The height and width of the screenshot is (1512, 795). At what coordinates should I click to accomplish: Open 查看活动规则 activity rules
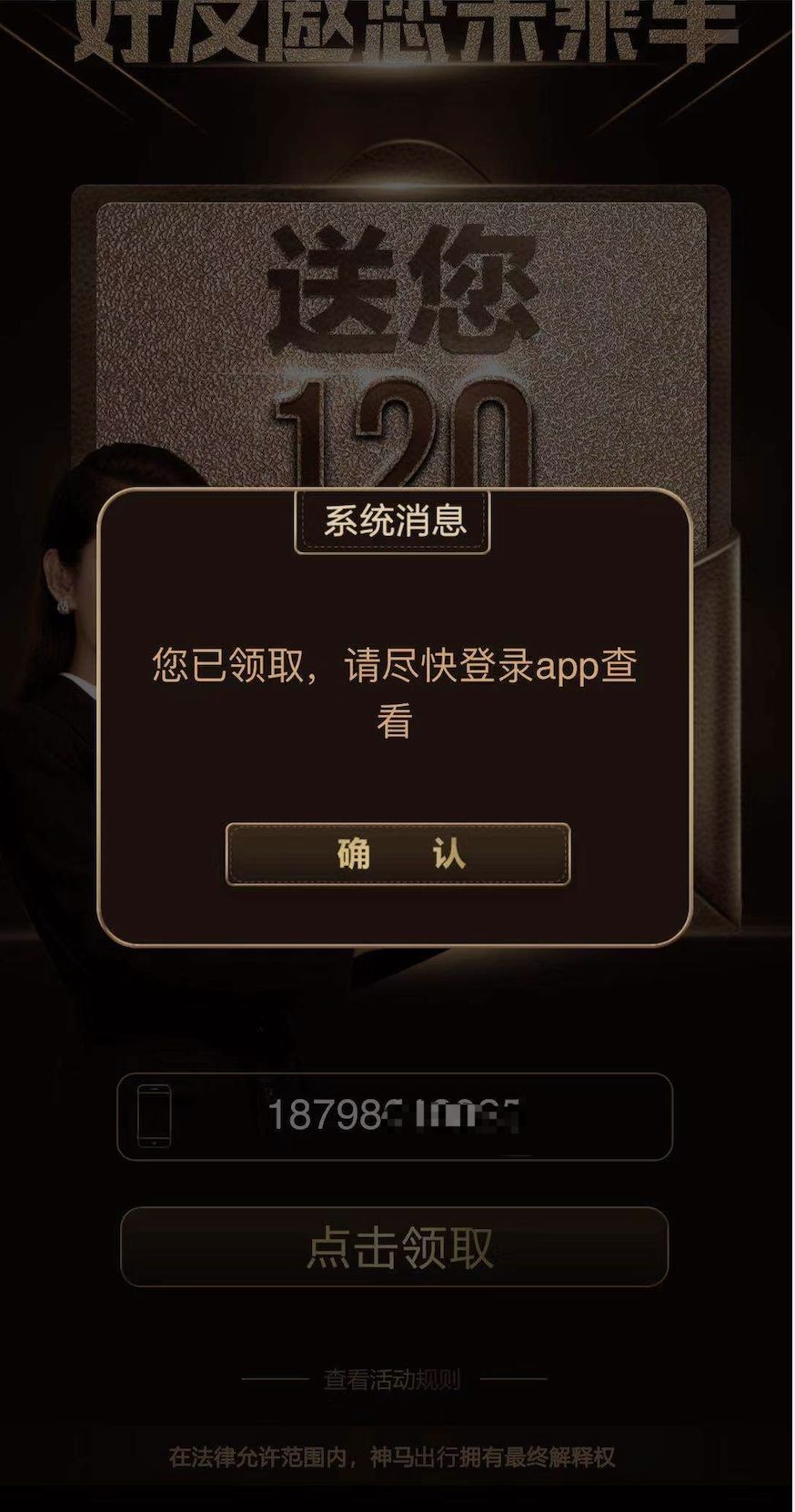pos(393,1380)
